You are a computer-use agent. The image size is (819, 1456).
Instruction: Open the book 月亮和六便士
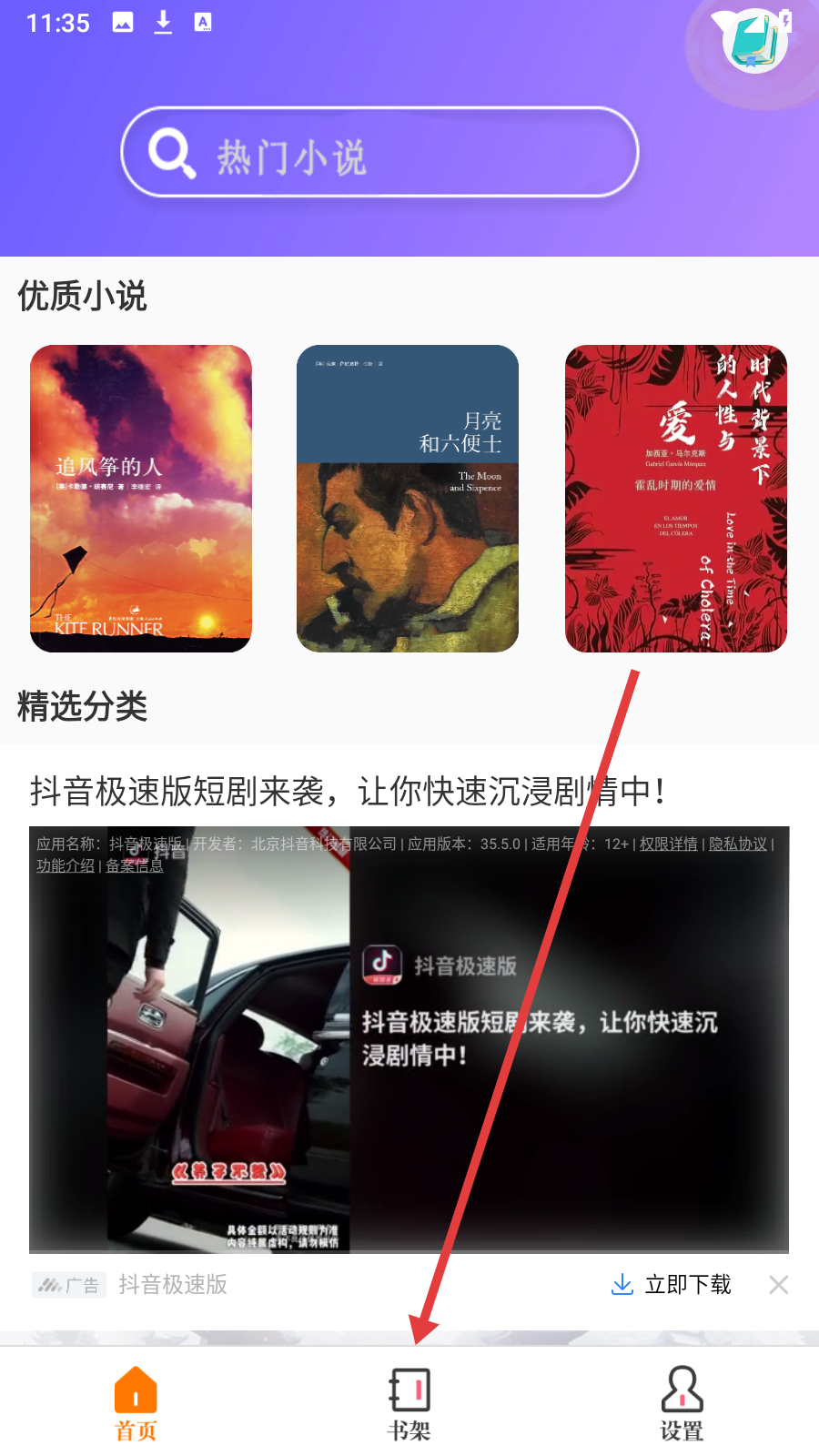click(x=408, y=498)
